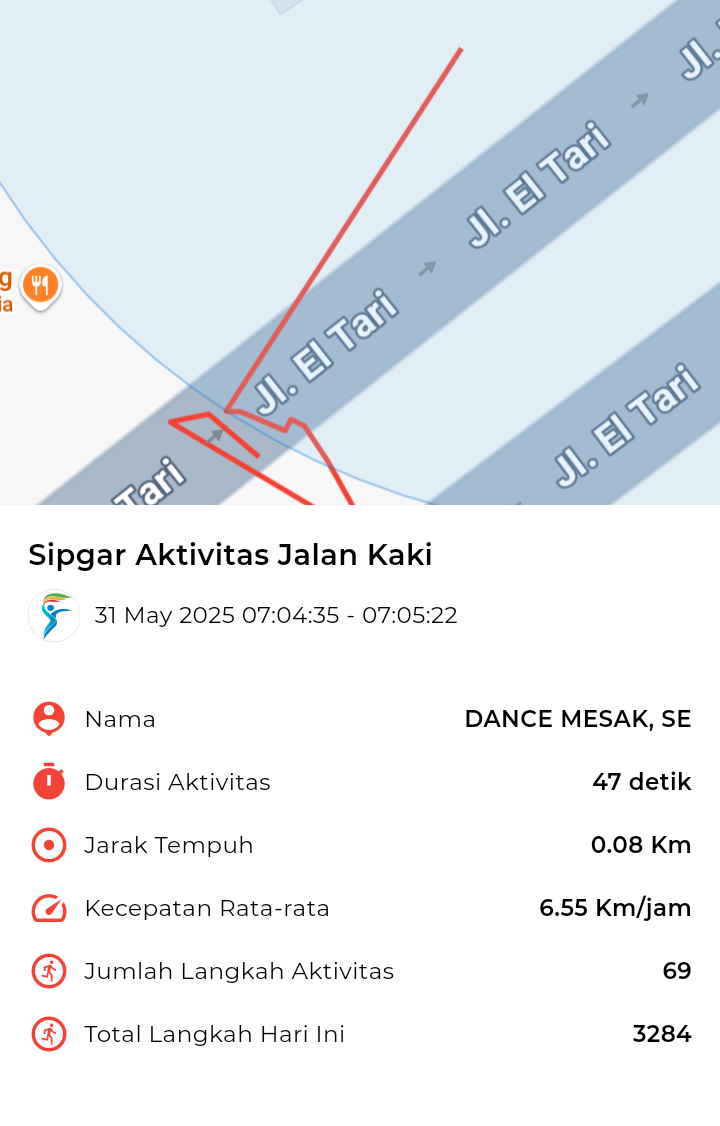Expand the Nama row for DANCE MESAK, SE

click(x=360, y=719)
